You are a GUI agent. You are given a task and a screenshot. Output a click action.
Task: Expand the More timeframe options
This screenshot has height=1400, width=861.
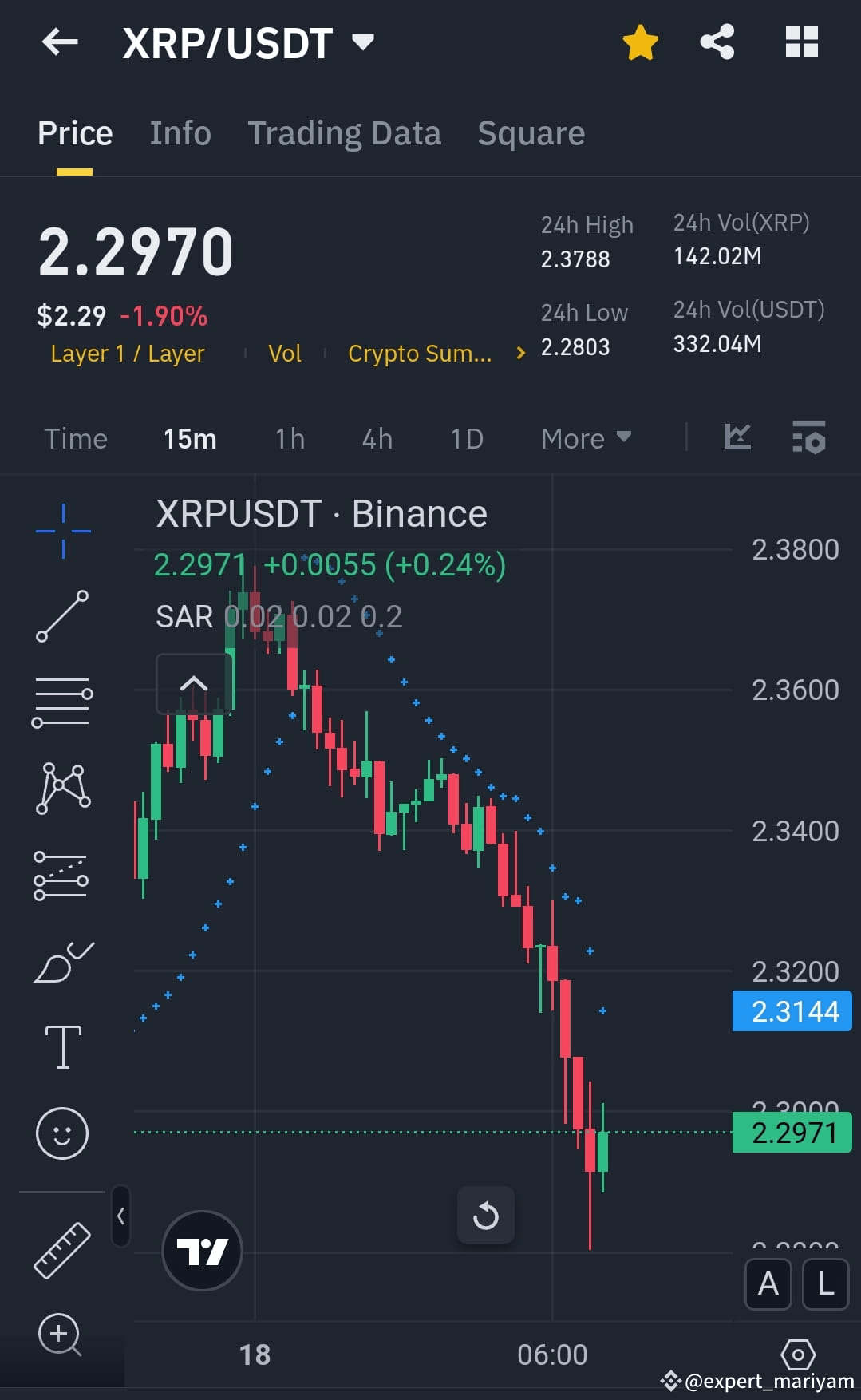585,438
